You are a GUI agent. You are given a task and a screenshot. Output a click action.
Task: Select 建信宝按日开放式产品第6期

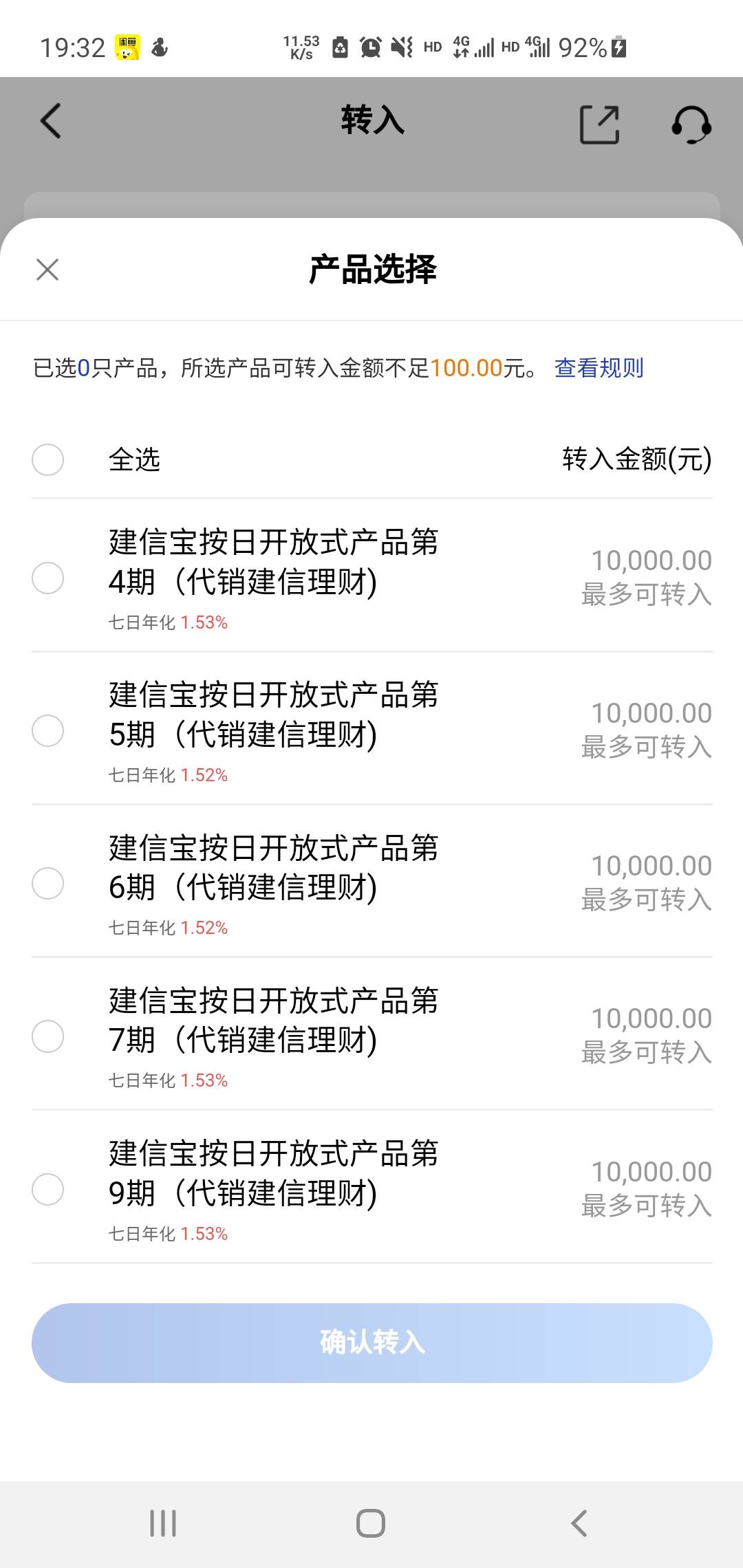(48, 883)
